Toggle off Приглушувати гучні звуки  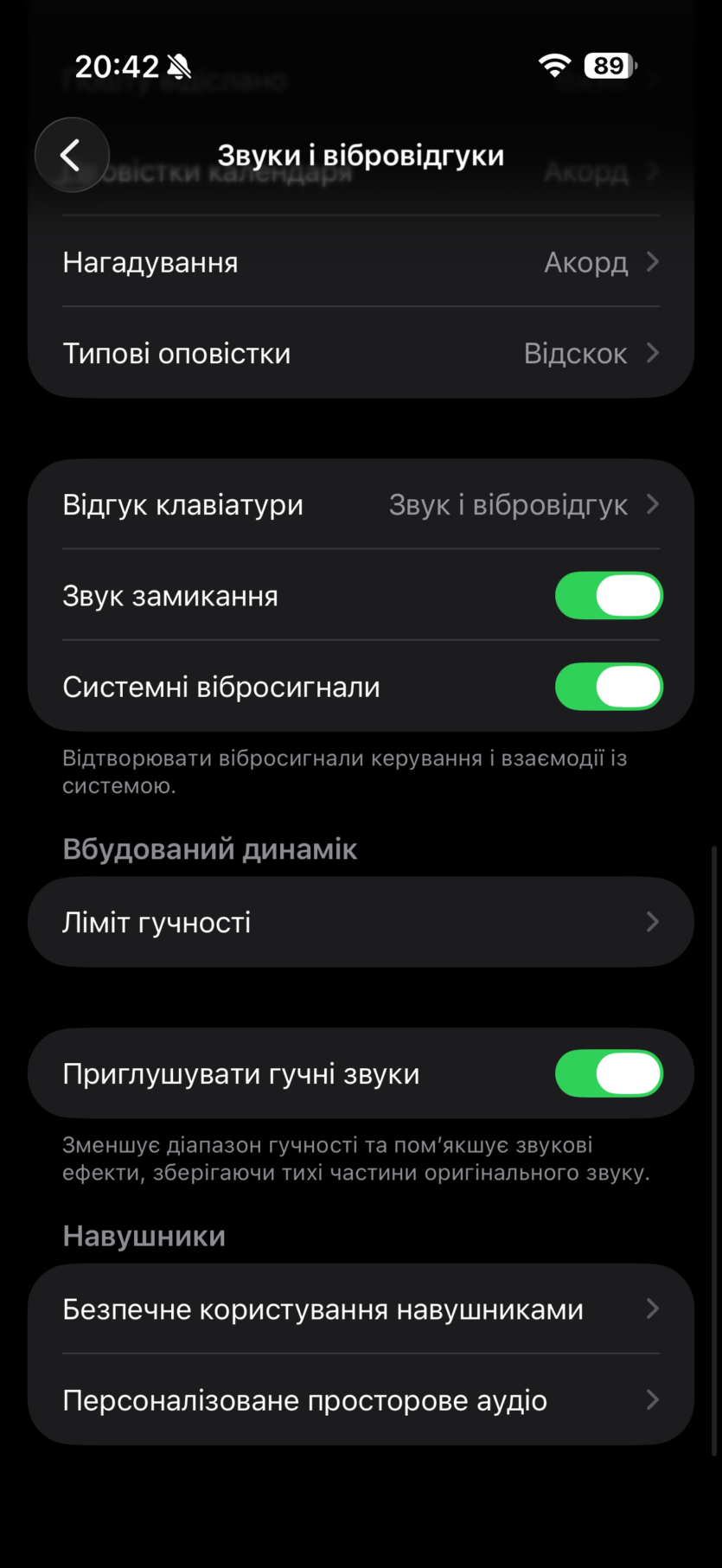(608, 1073)
